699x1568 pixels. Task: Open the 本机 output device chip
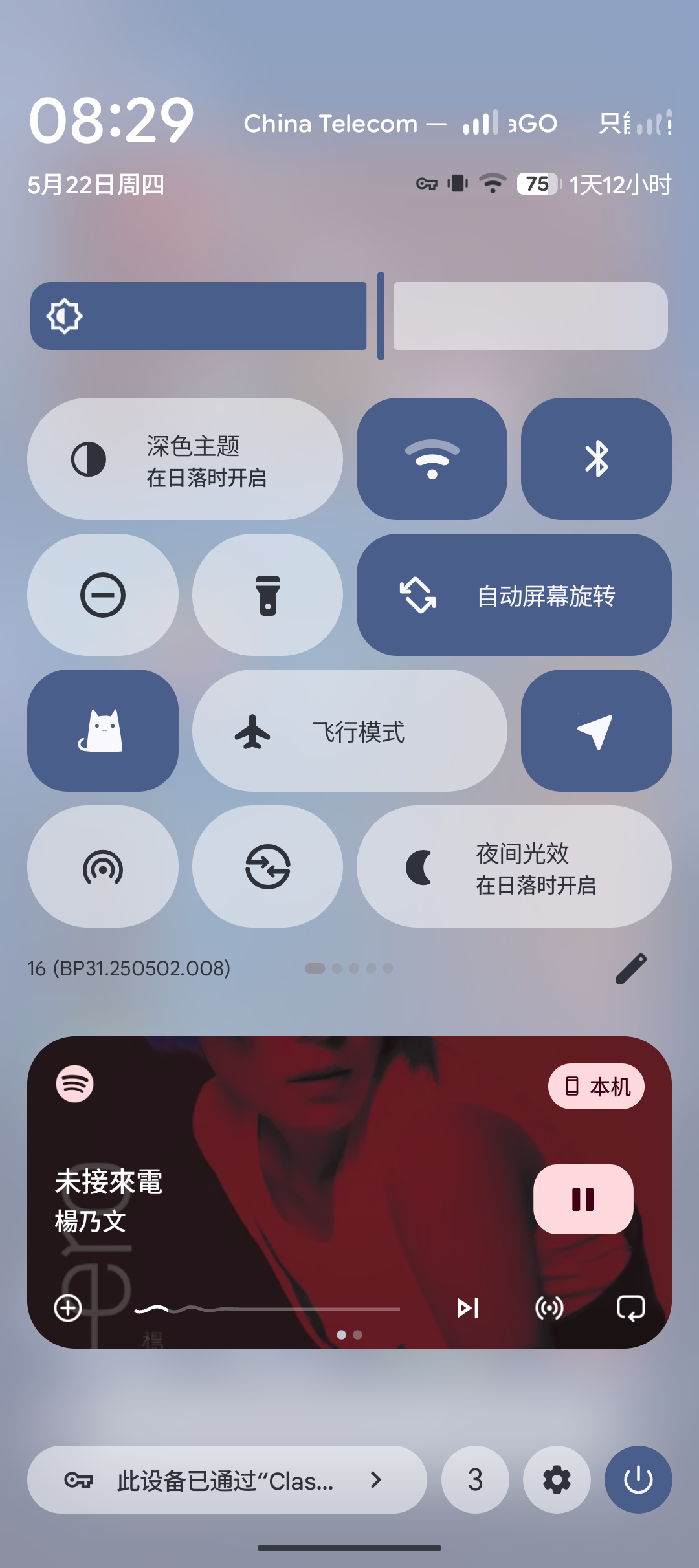click(596, 1087)
